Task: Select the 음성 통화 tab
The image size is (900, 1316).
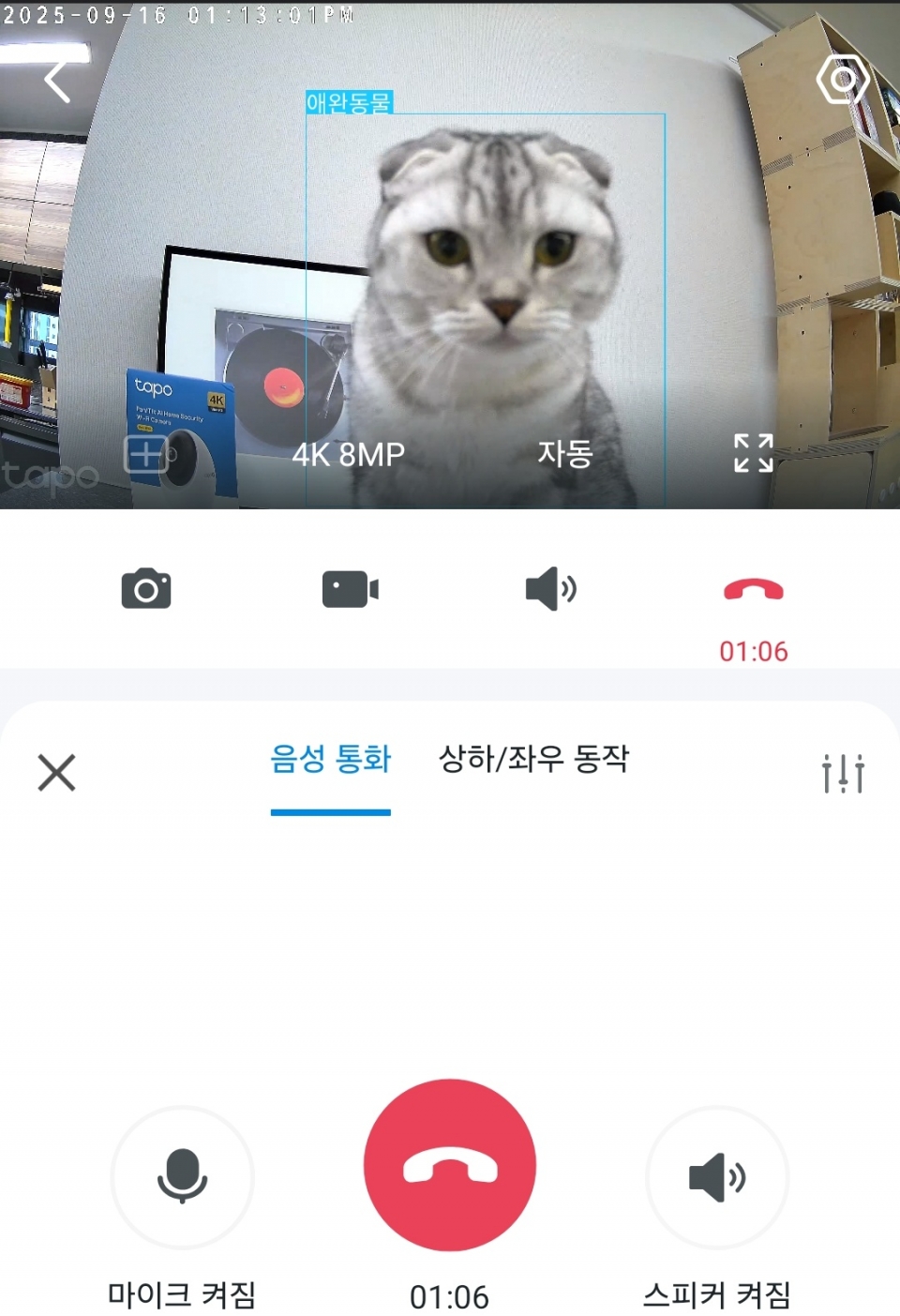Action: pos(330,759)
